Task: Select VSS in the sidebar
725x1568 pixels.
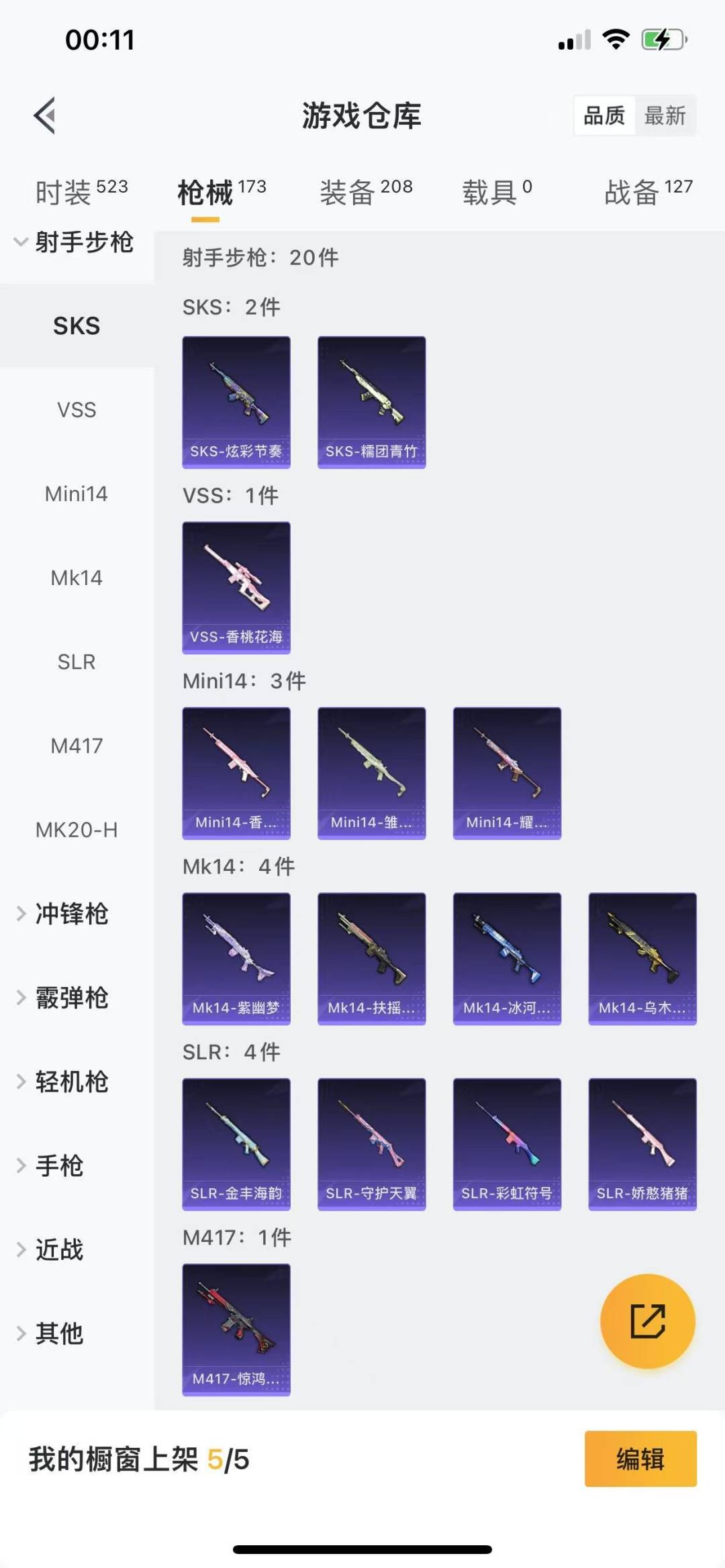Action: 77,409
